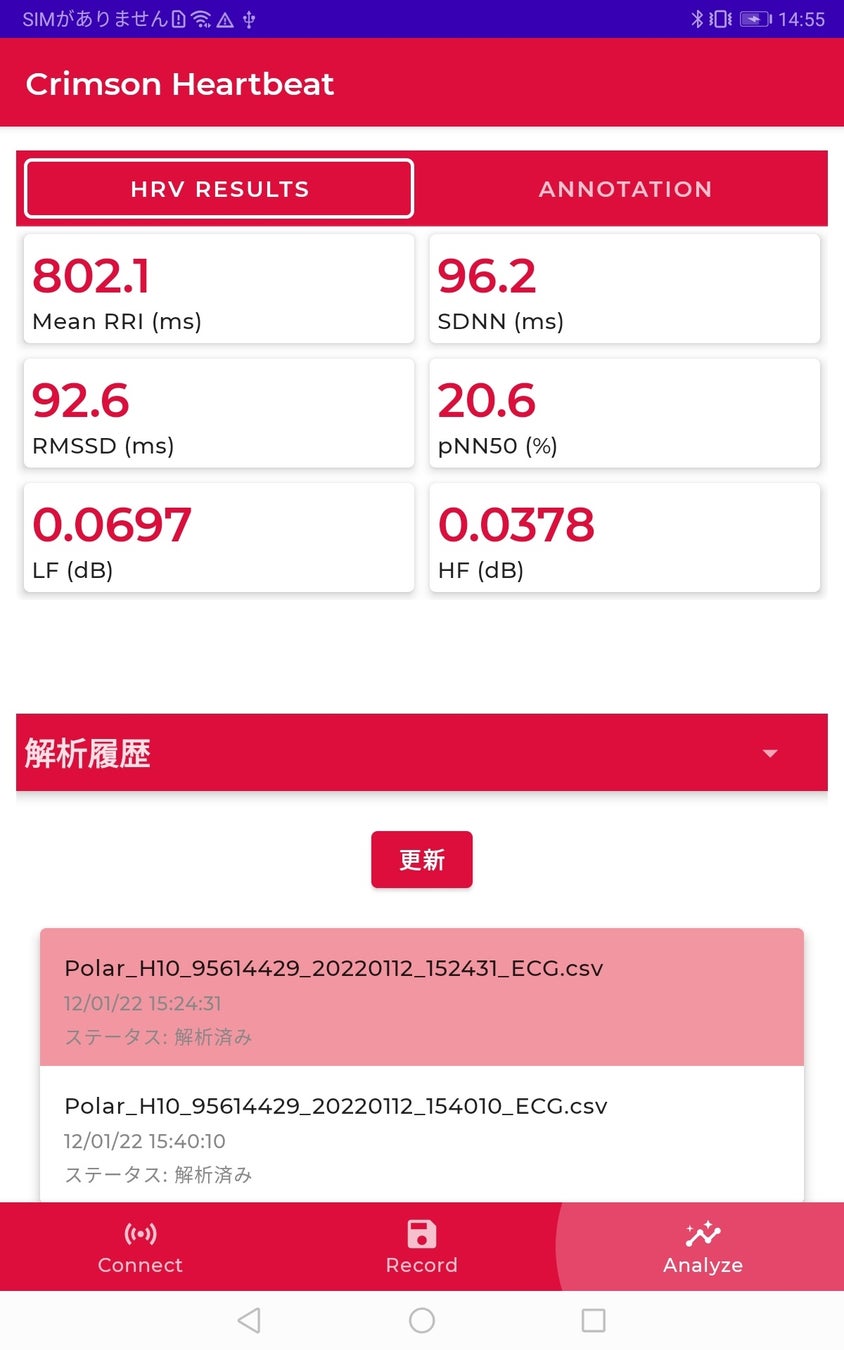Switch to the HRV Results tab
This screenshot has height=1350, width=844.
(218, 189)
